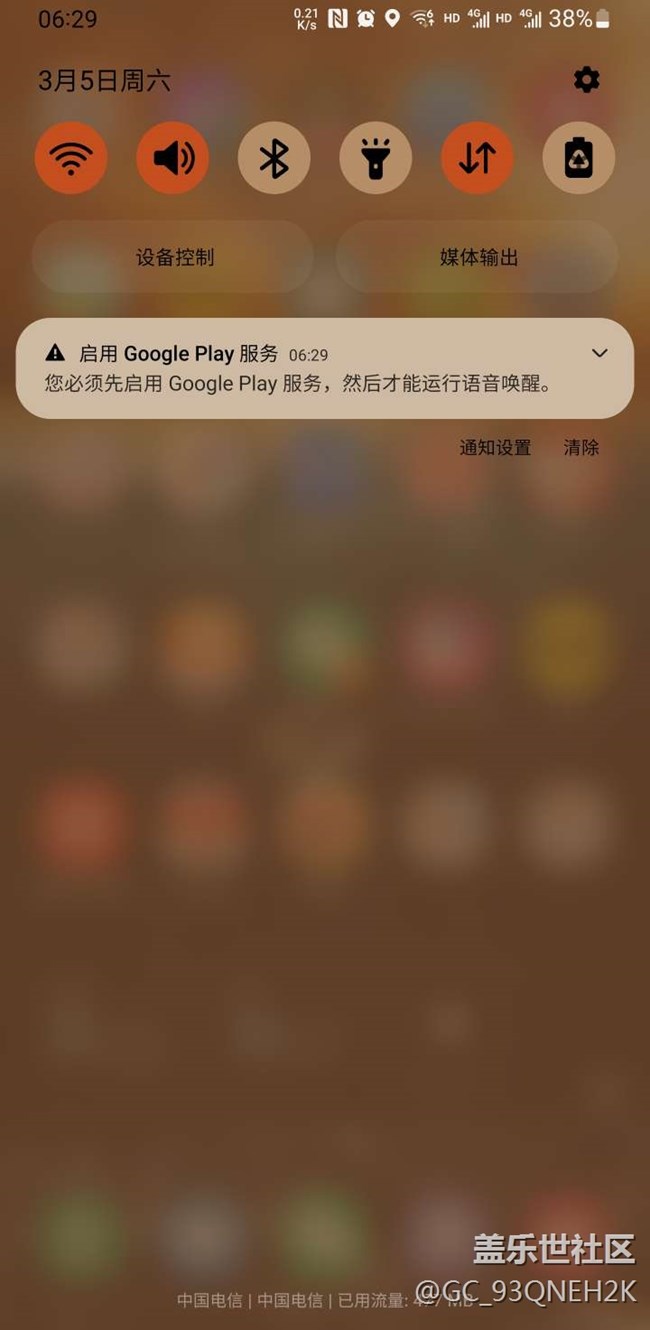
Task: Open settings via the gear icon
Action: pyautogui.click(x=586, y=80)
